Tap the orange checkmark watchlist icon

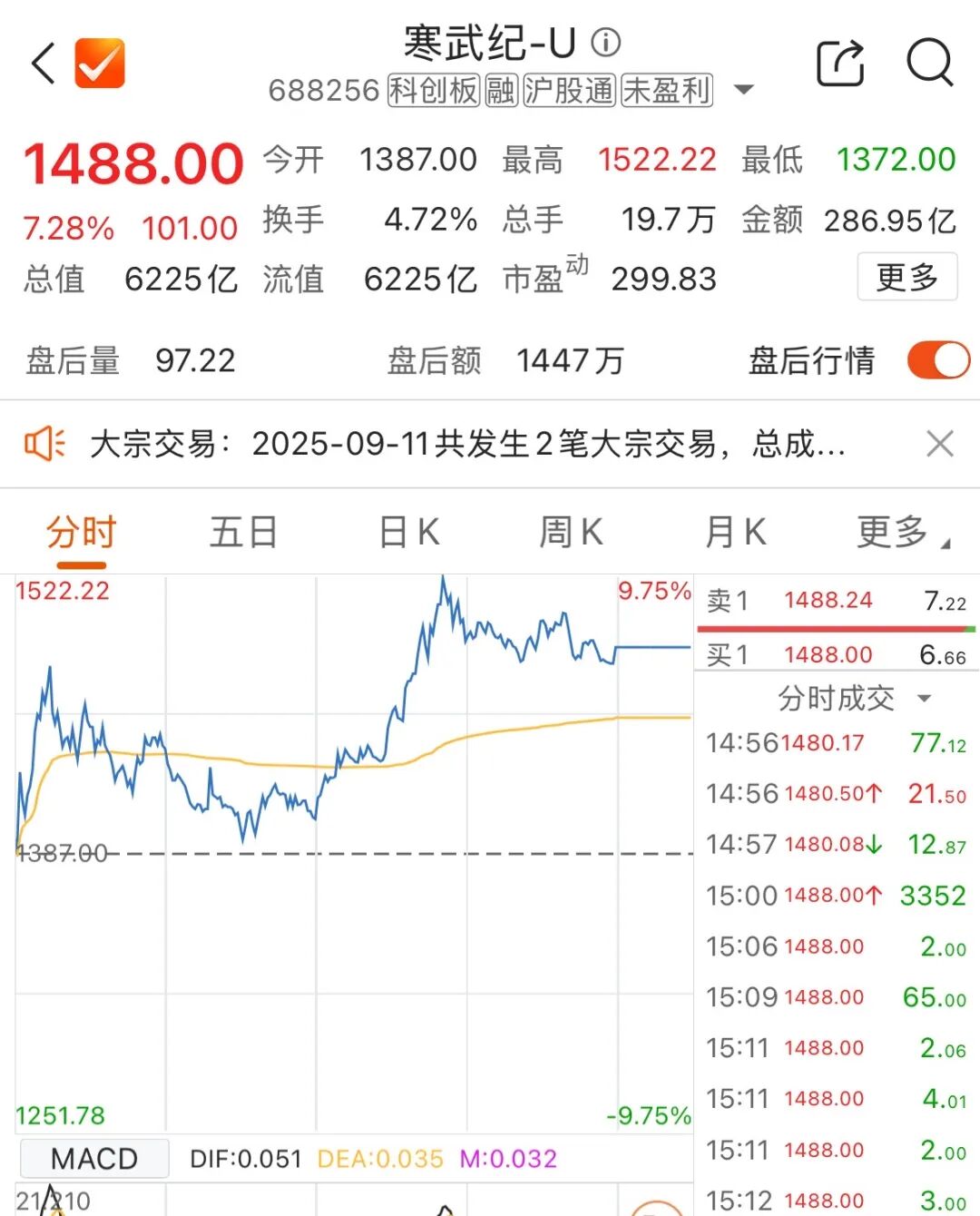coord(100,64)
